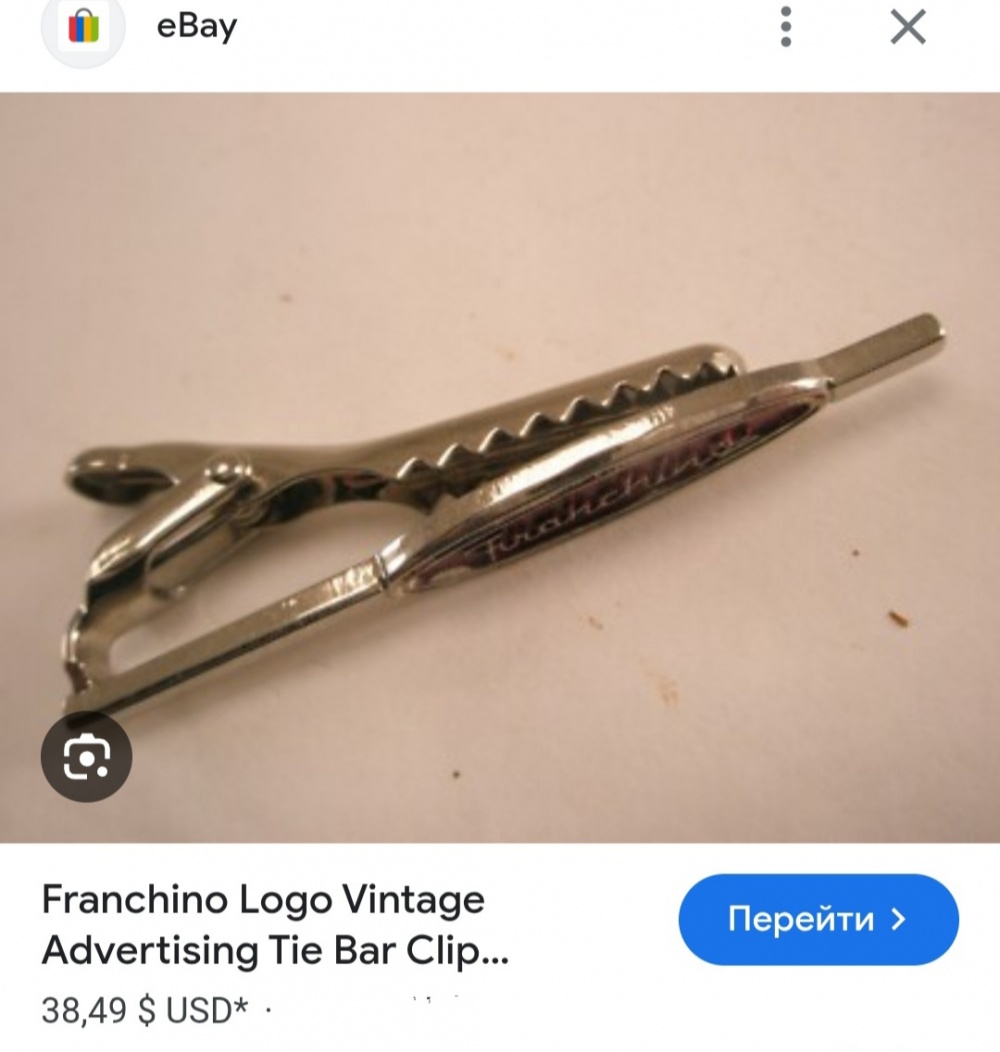Close the image preview

[908, 27]
